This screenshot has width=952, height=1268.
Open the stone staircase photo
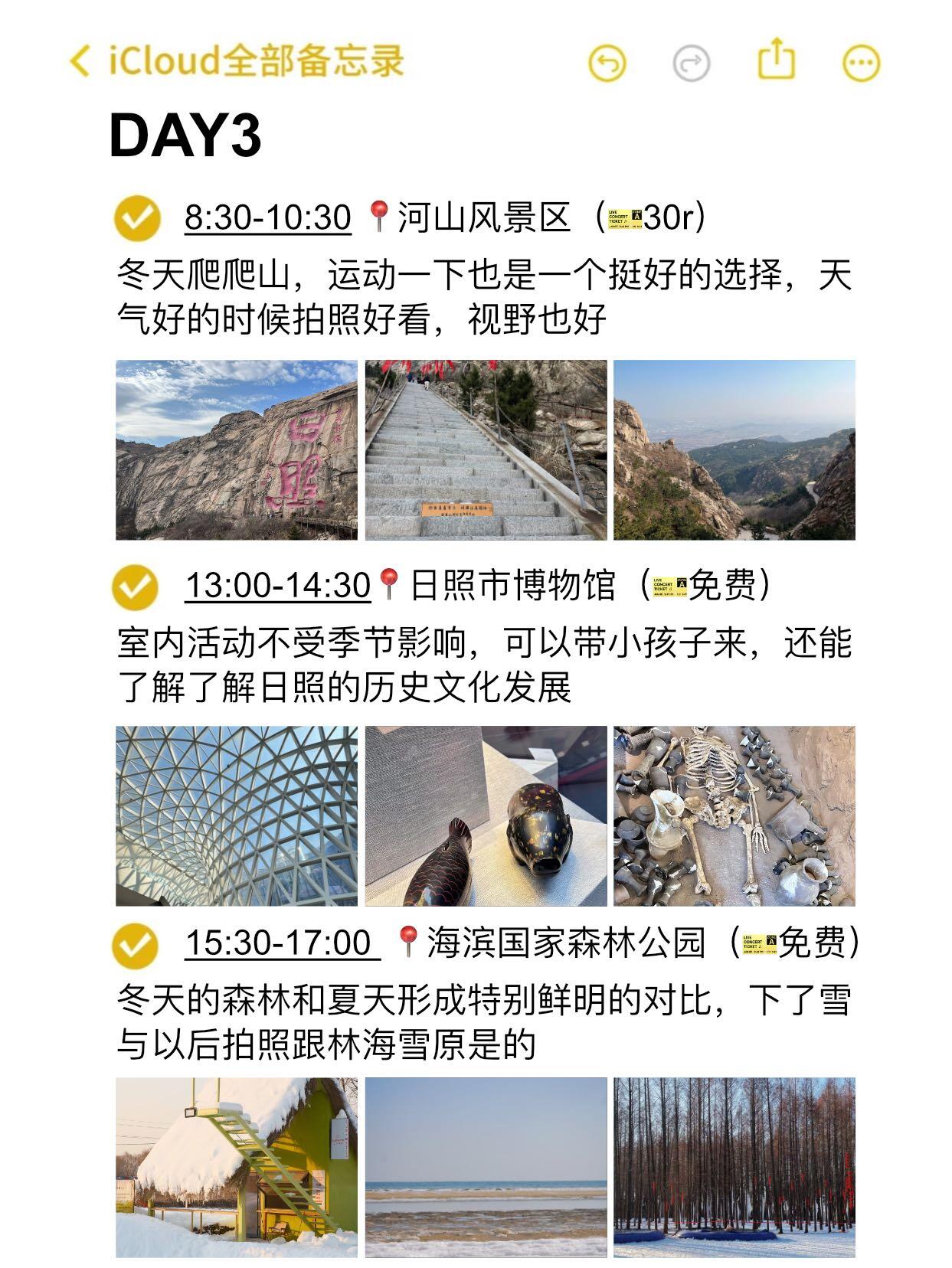[x=486, y=450]
